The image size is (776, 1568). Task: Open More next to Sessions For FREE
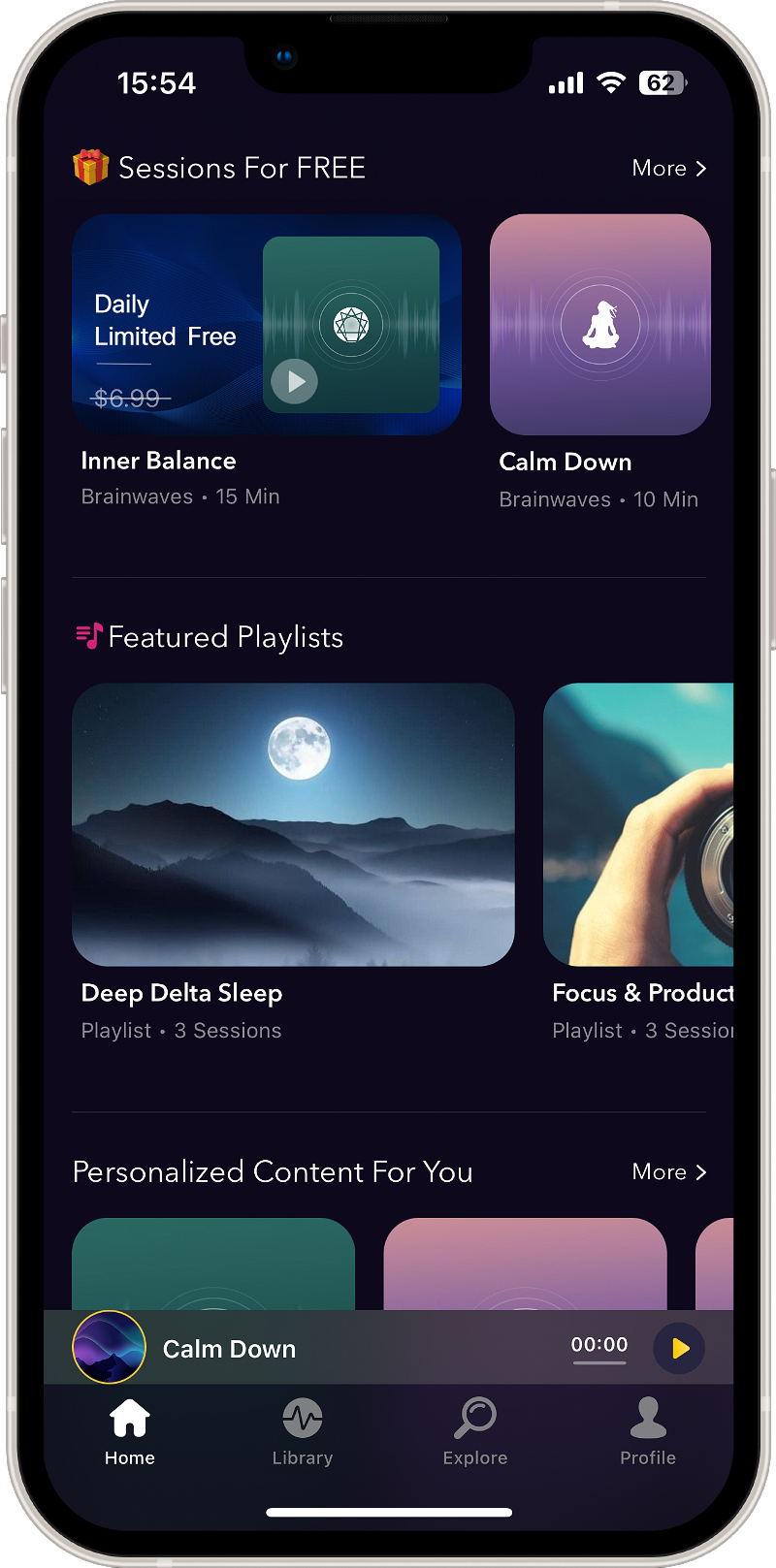click(x=669, y=168)
